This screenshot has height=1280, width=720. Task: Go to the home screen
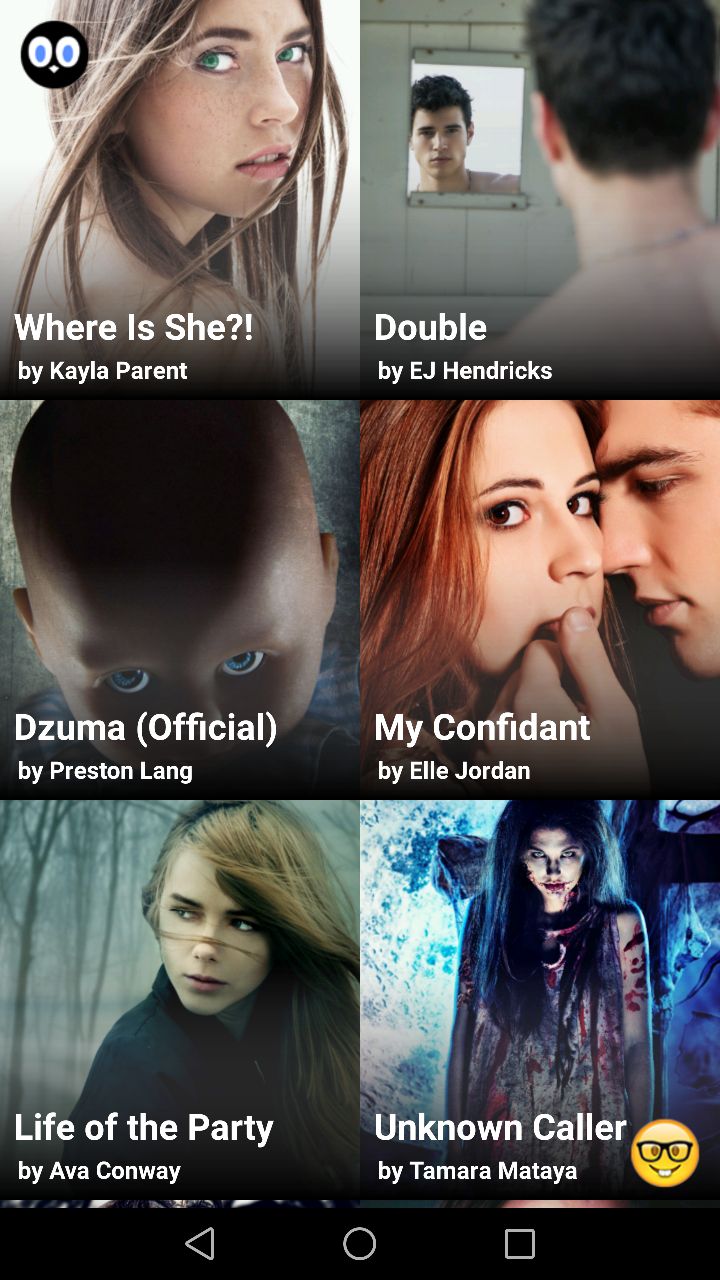pos(360,1243)
